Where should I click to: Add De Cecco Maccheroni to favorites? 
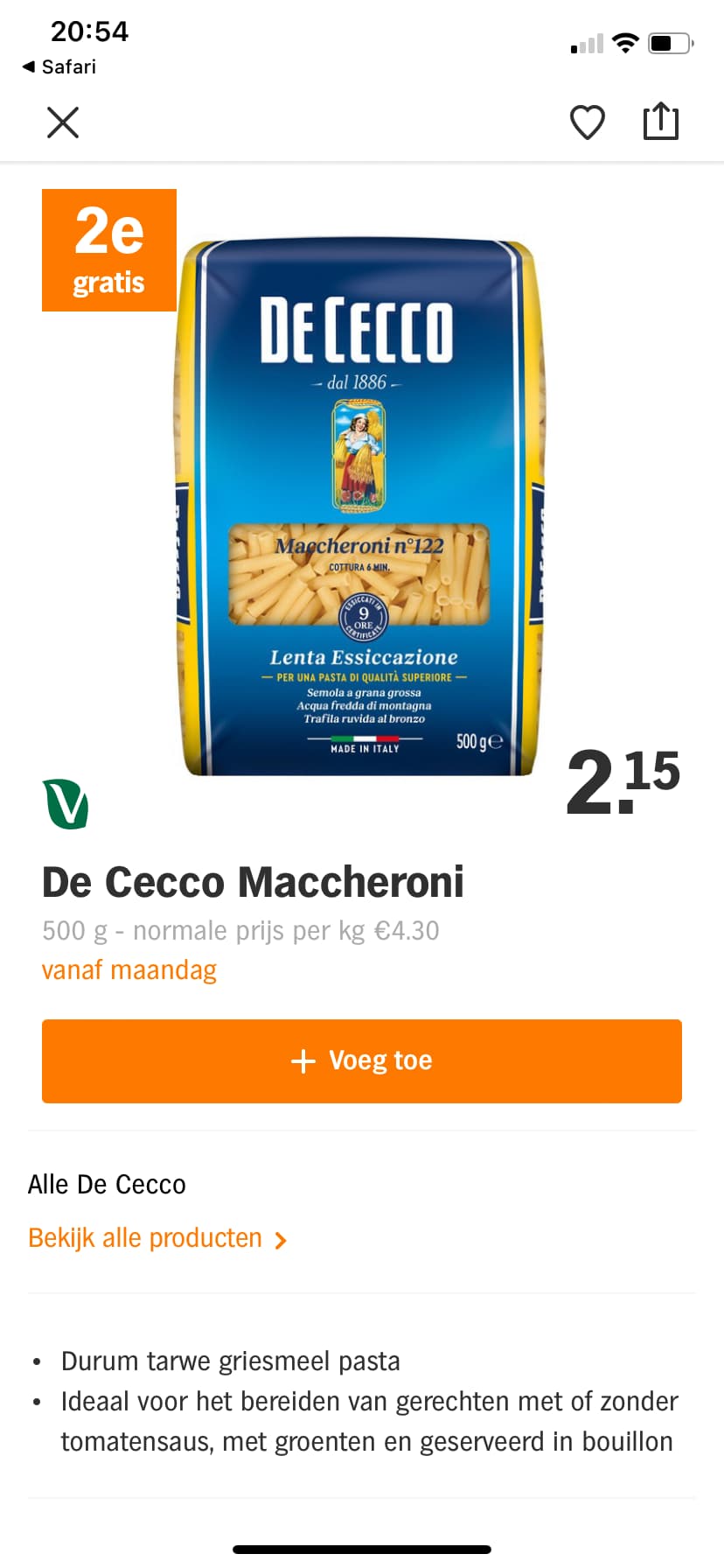[x=588, y=122]
